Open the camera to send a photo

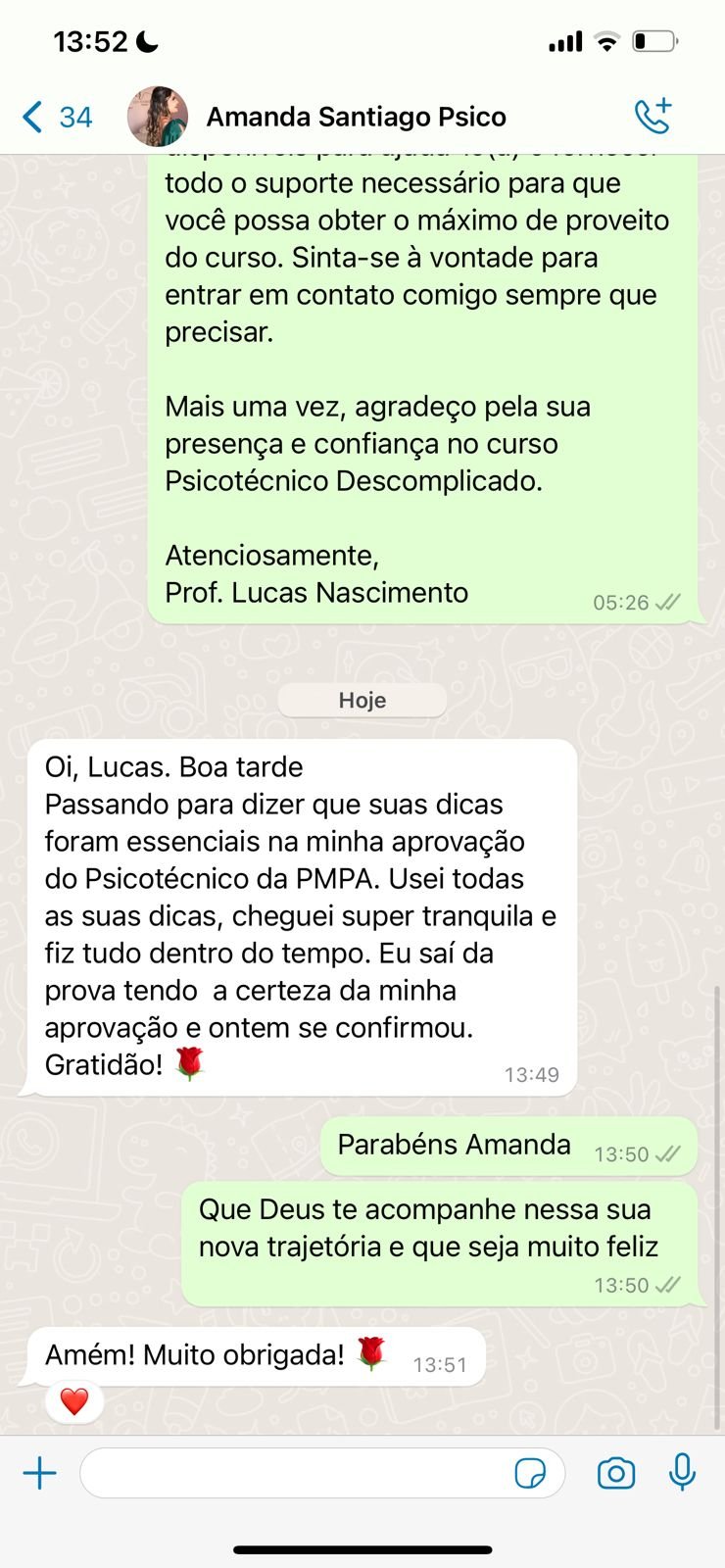[x=616, y=1473]
